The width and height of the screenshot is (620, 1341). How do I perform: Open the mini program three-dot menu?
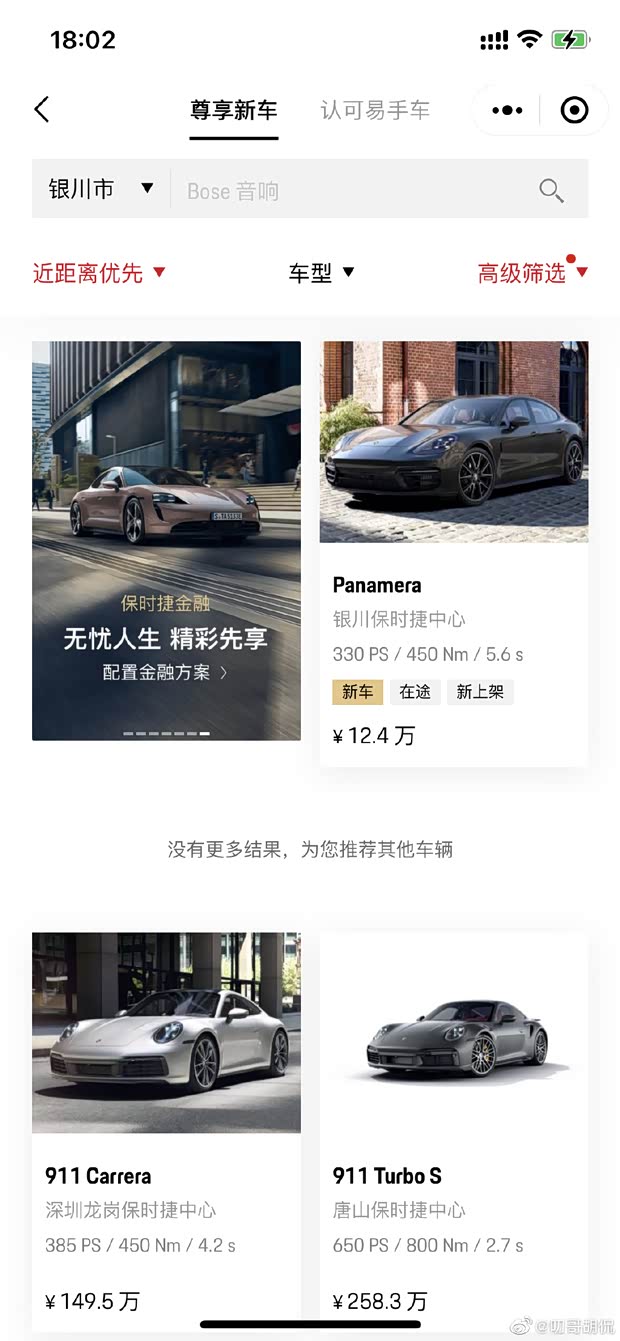tap(508, 110)
